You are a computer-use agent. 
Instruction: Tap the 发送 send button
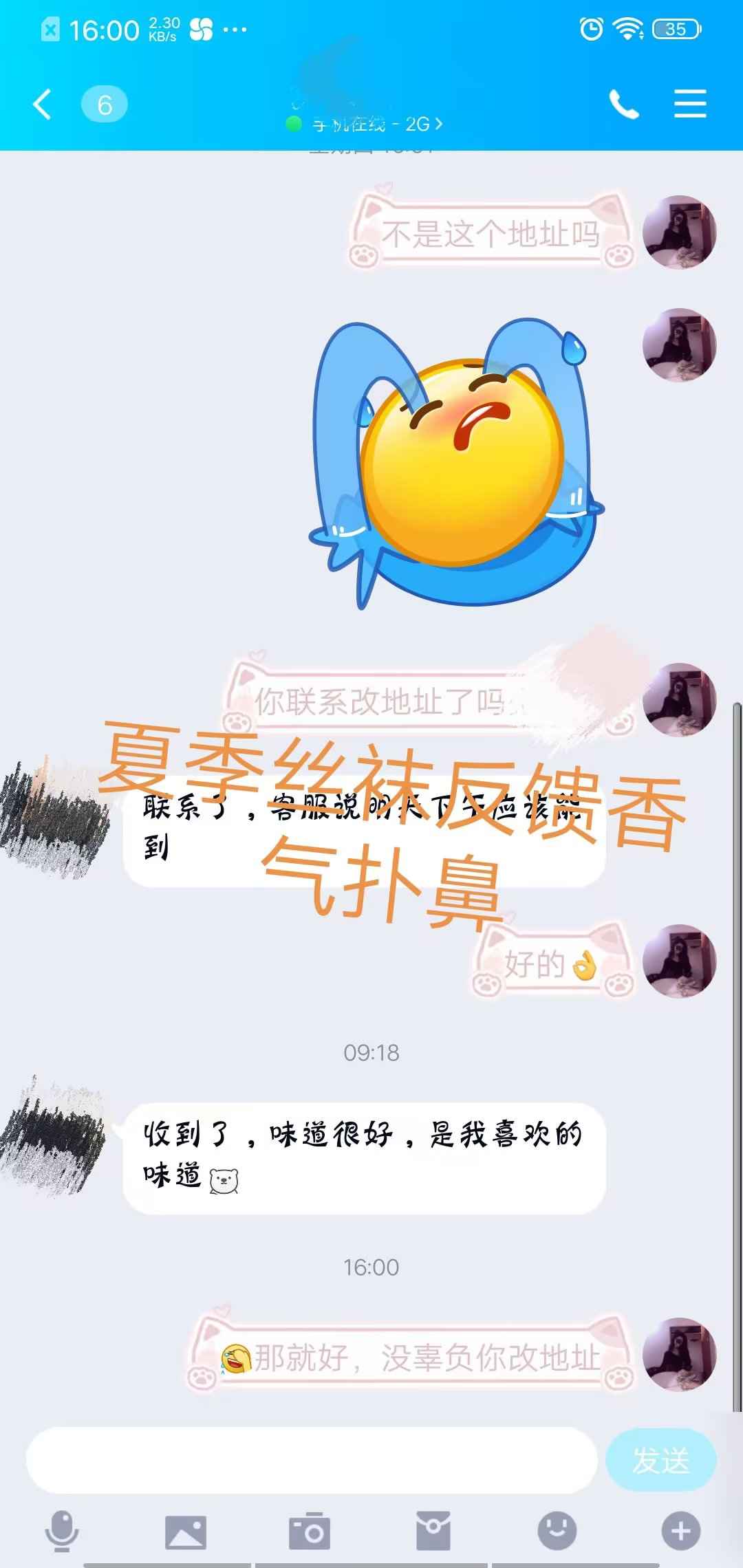(x=661, y=1461)
